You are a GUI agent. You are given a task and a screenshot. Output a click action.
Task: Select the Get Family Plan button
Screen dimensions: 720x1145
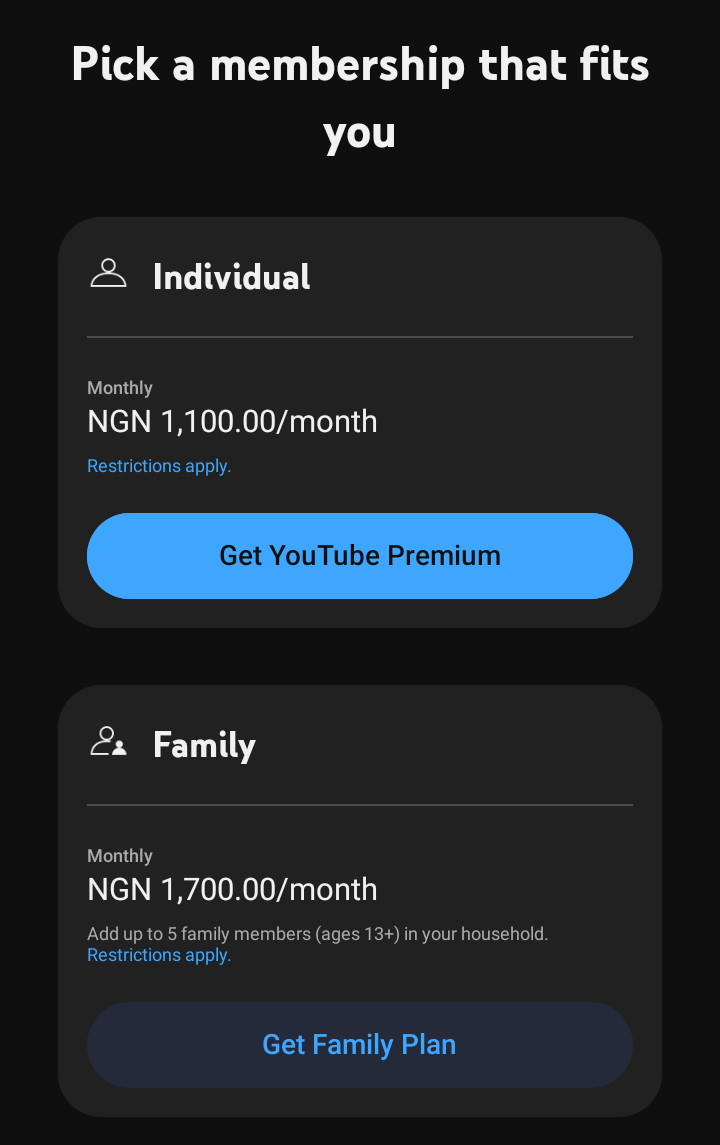pyautogui.click(x=360, y=1045)
